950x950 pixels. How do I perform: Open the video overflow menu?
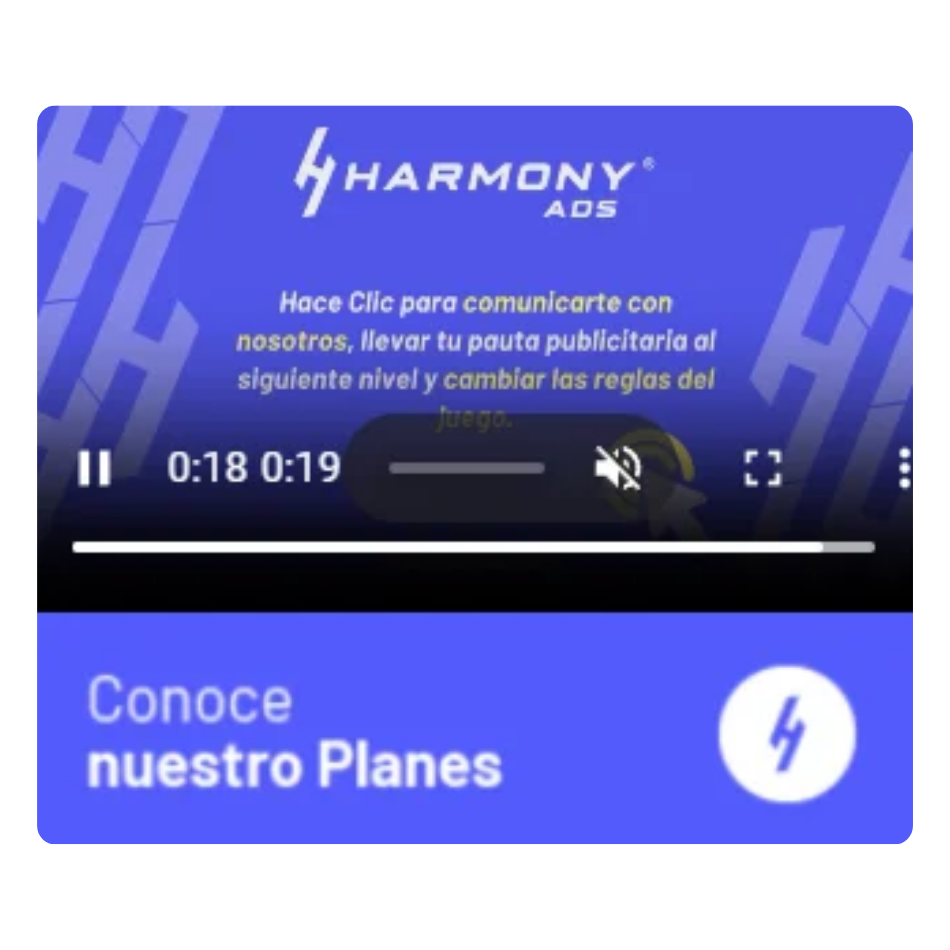pos(903,468)
